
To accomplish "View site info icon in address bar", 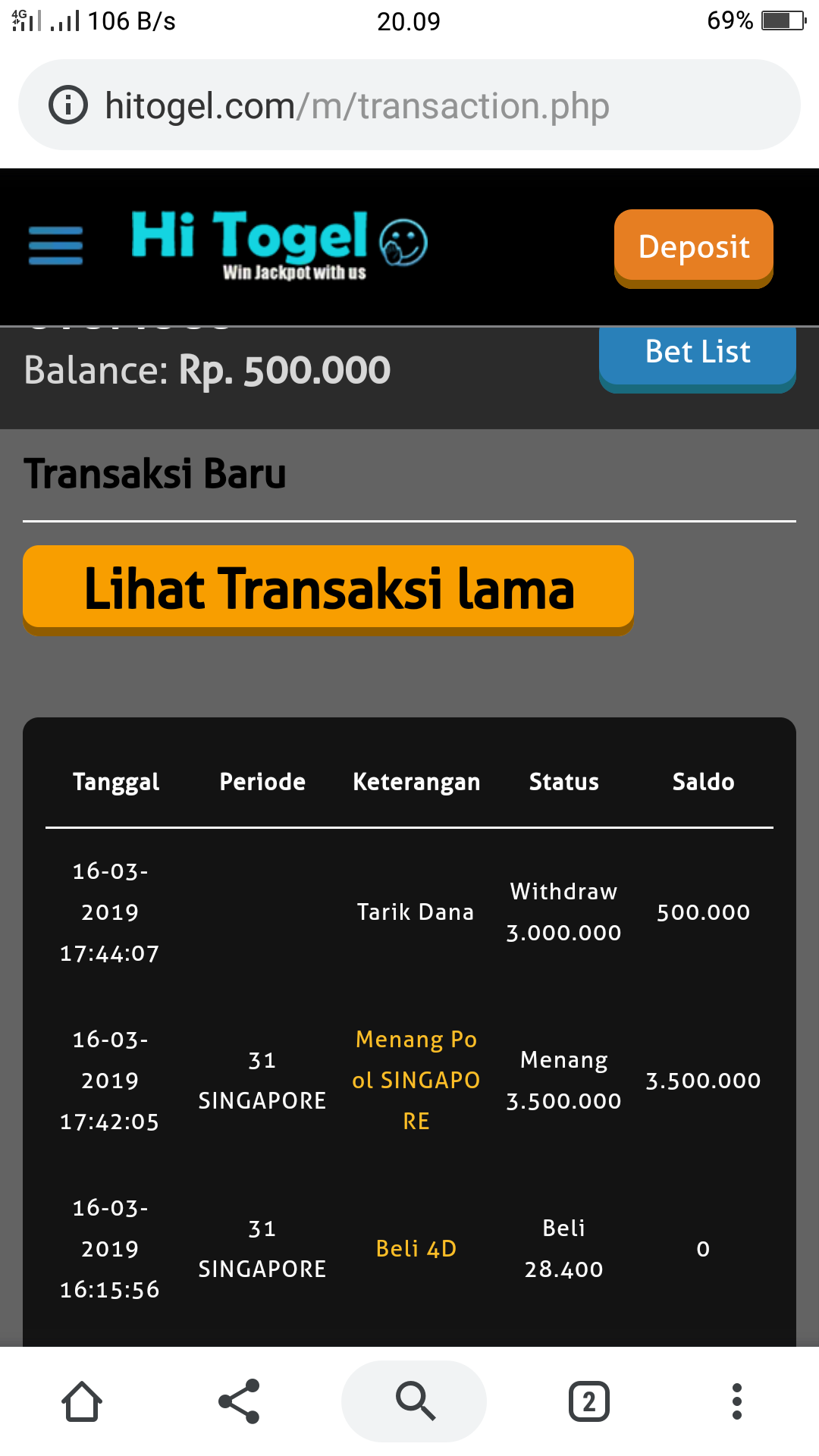I will (x=68, y=105).
